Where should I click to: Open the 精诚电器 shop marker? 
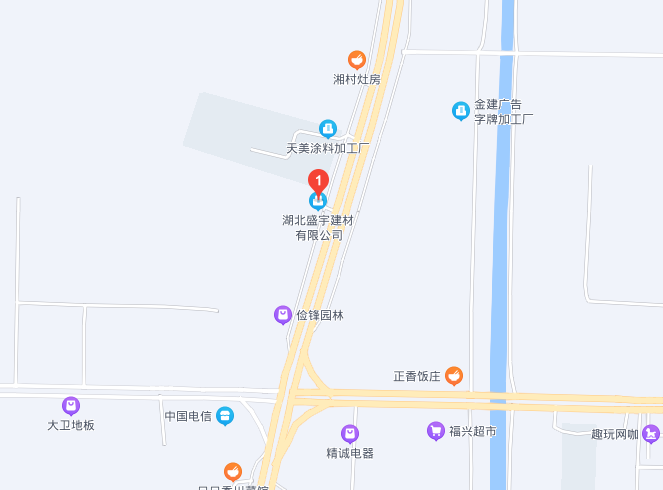[350, 433]
